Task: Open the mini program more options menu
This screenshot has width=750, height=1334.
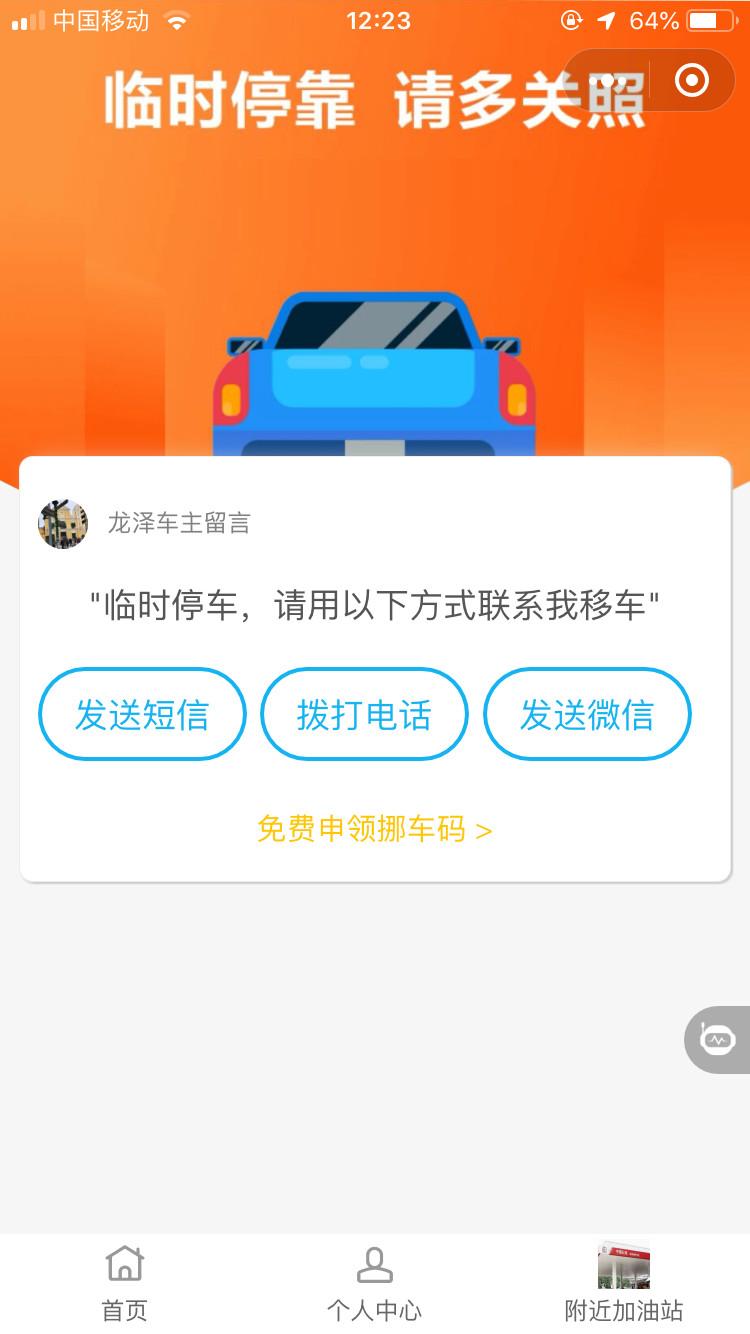Action: click(x=607, y=80)
